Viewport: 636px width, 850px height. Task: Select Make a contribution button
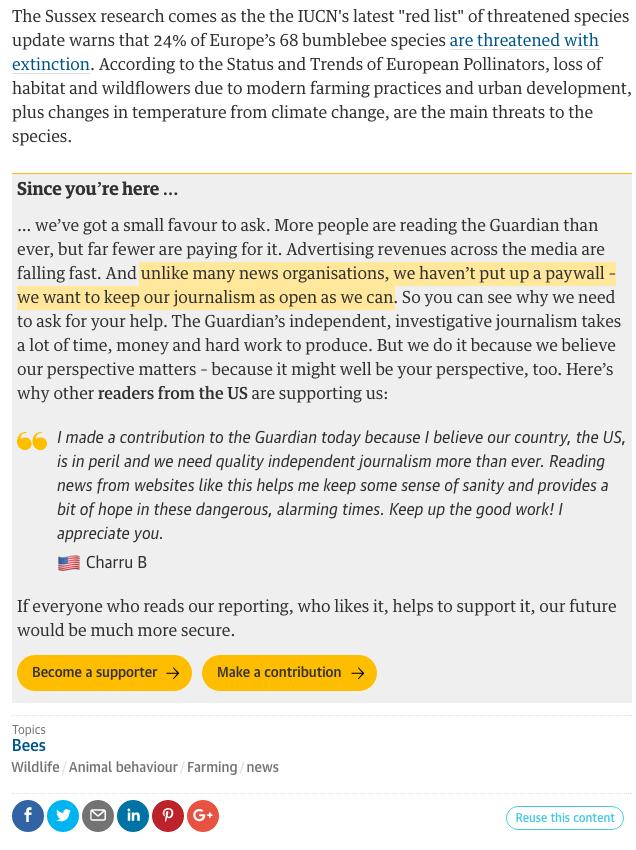pos(289,673)
